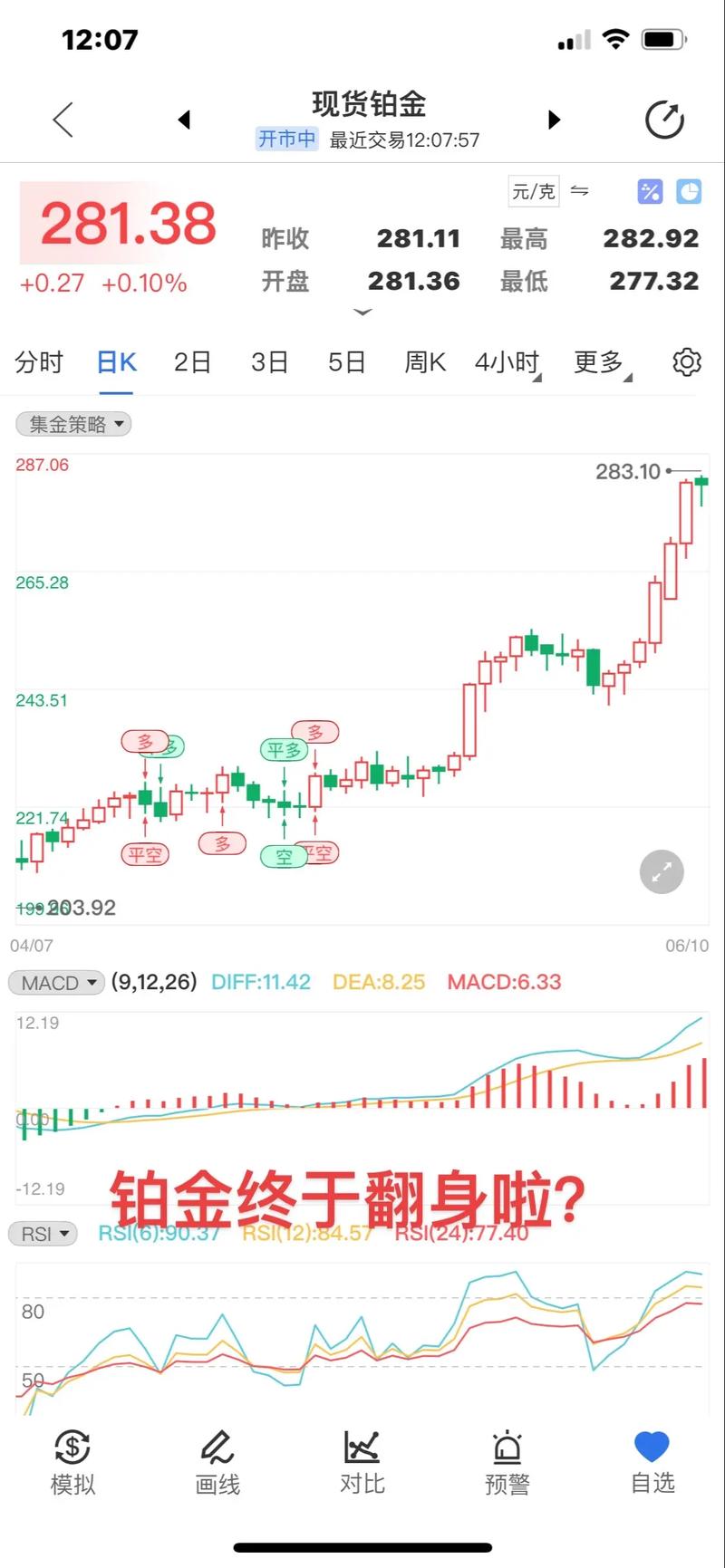Switch to the 分时 chart
This screenshot has width=725, height=1568.
(39, 362)
